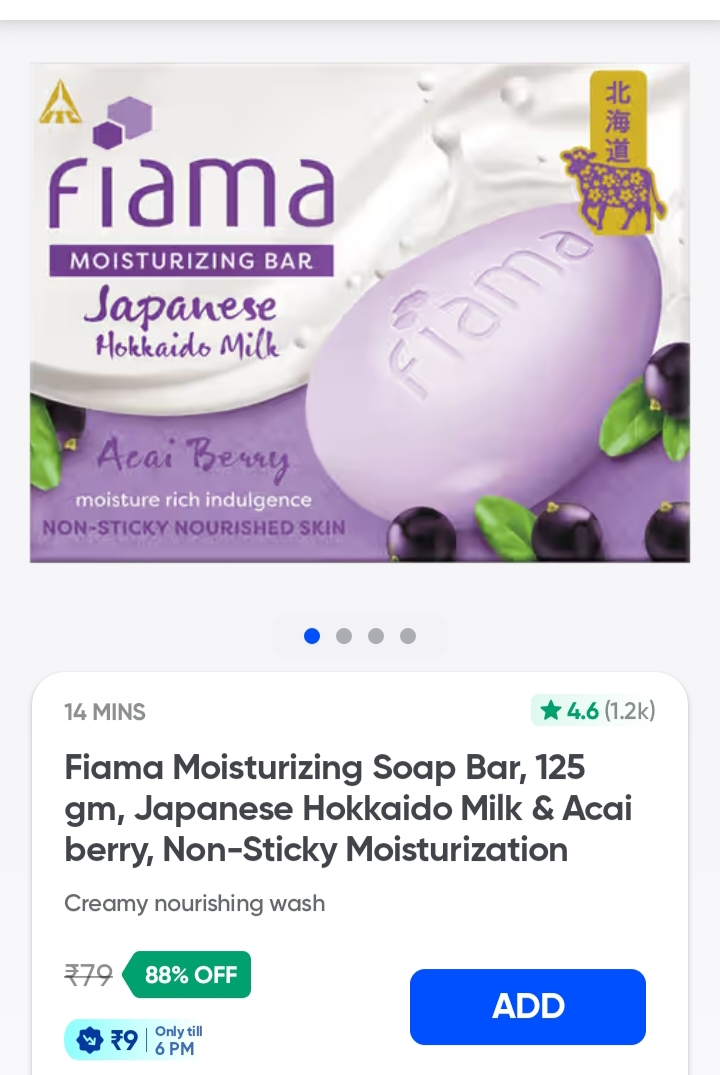Jump to second image via page dots
The width and height of the screenshot is (720, 1075).
tap(344, 636)
